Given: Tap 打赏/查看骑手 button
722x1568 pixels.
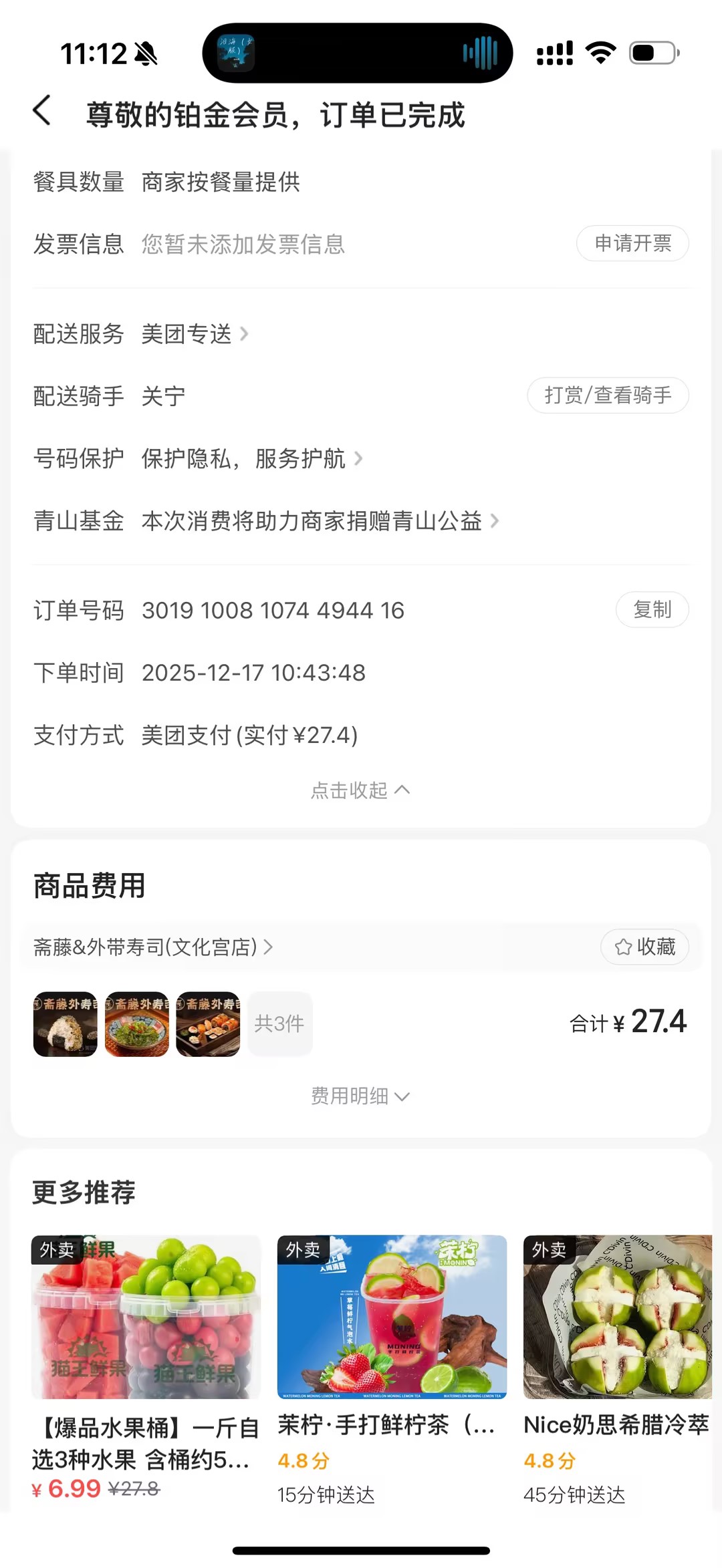Looking at the screenshot, I should (x=608, y=396).
